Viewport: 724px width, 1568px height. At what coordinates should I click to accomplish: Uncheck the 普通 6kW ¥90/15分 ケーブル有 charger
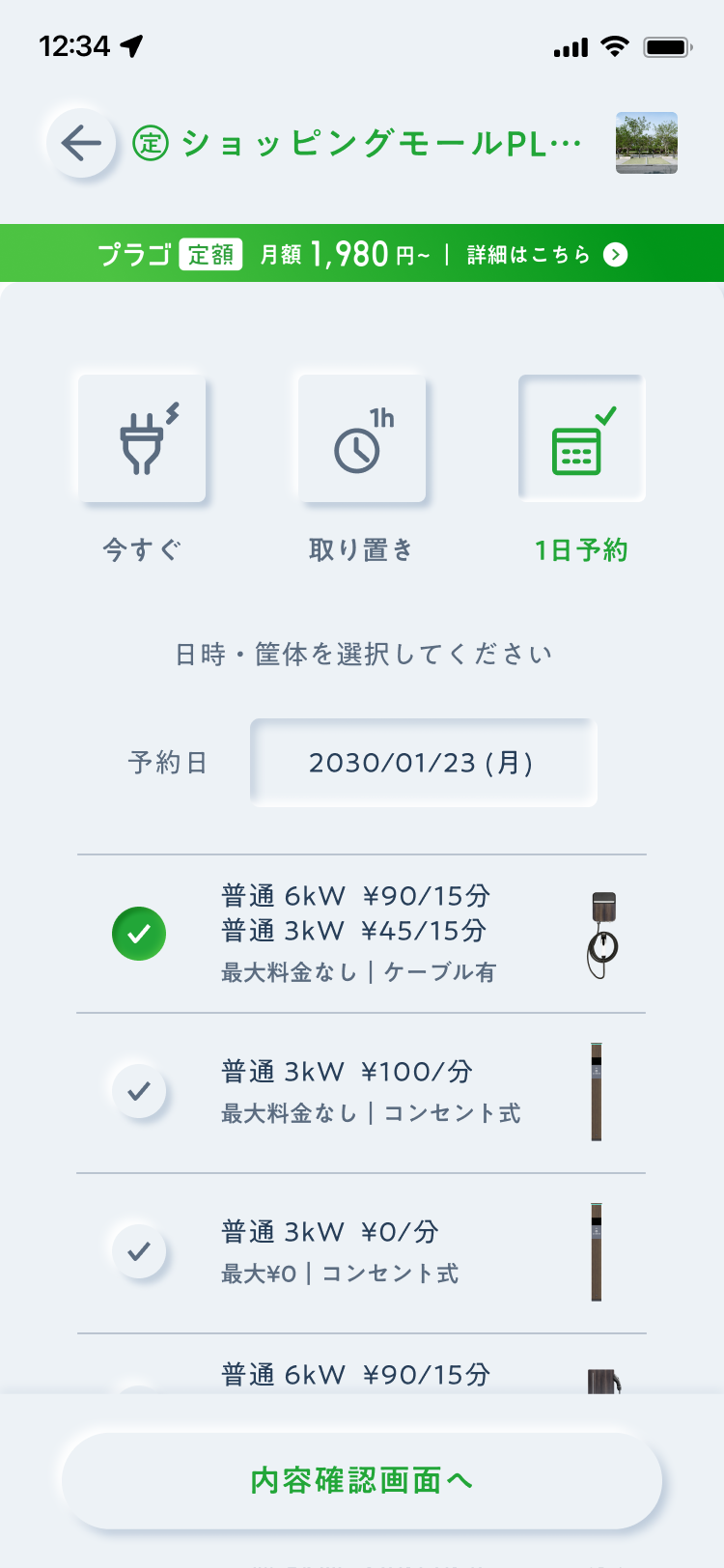pos(139,934)
